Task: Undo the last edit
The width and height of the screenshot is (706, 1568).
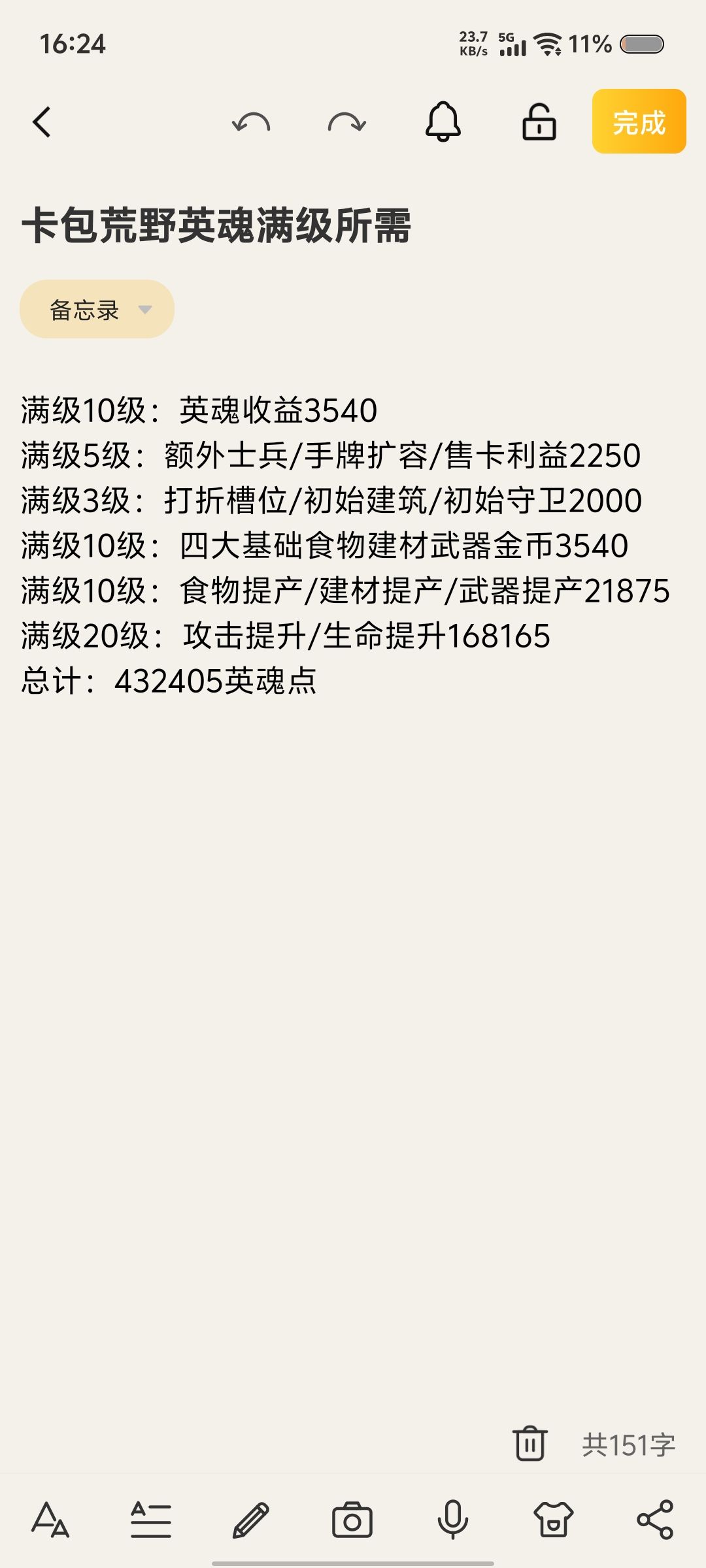Action: tap(251, 122)
